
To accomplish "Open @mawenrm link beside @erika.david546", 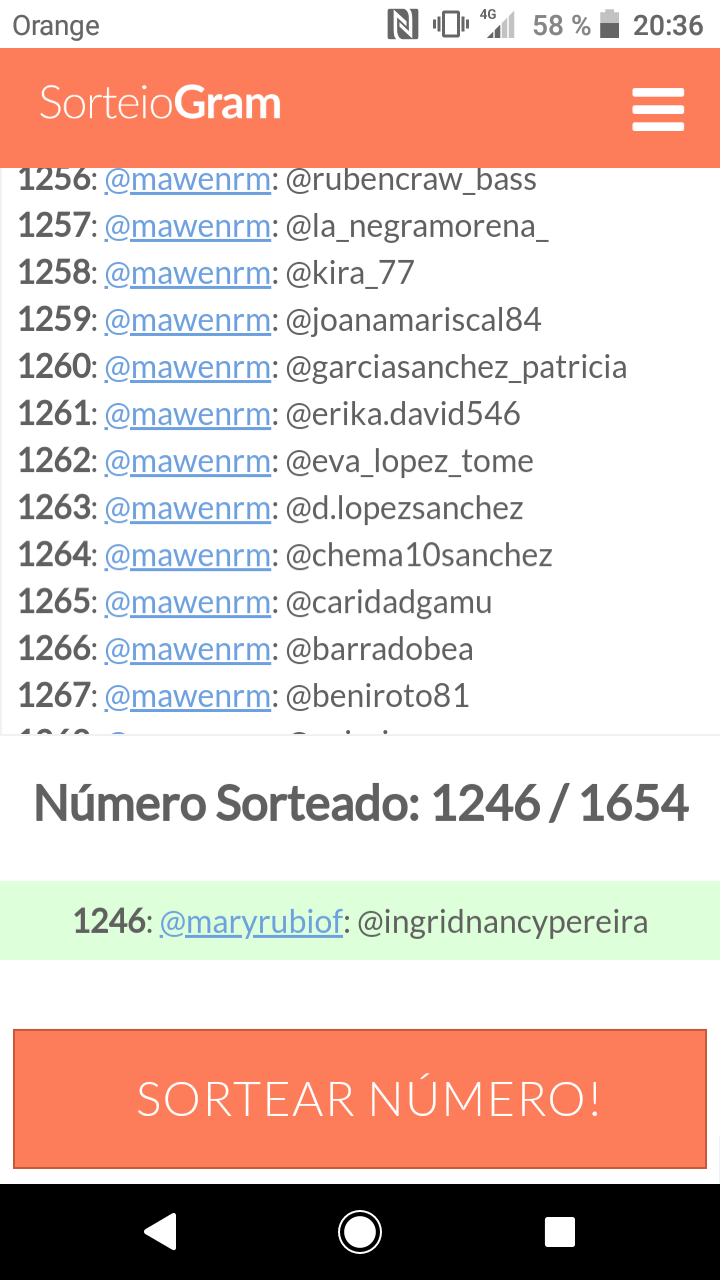I will coord(187,414).
